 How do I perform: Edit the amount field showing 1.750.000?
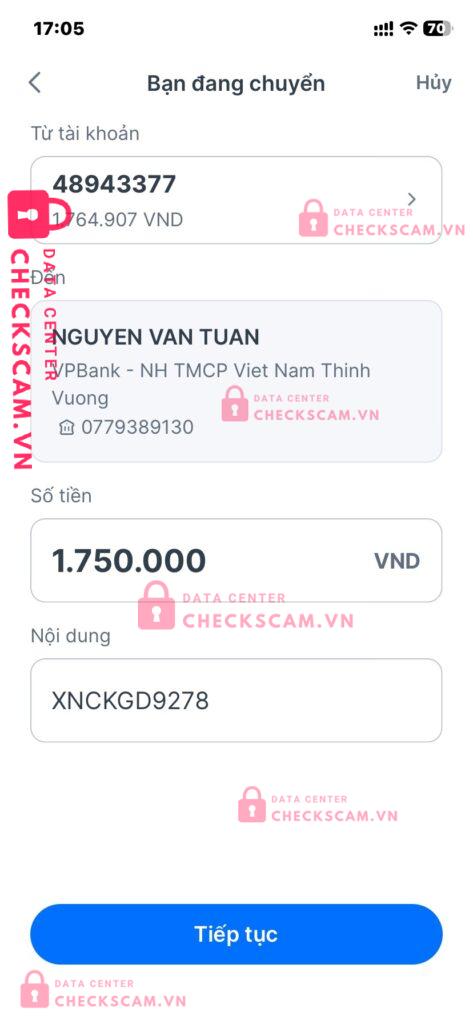pyautogui.click(x=236, y=560)
